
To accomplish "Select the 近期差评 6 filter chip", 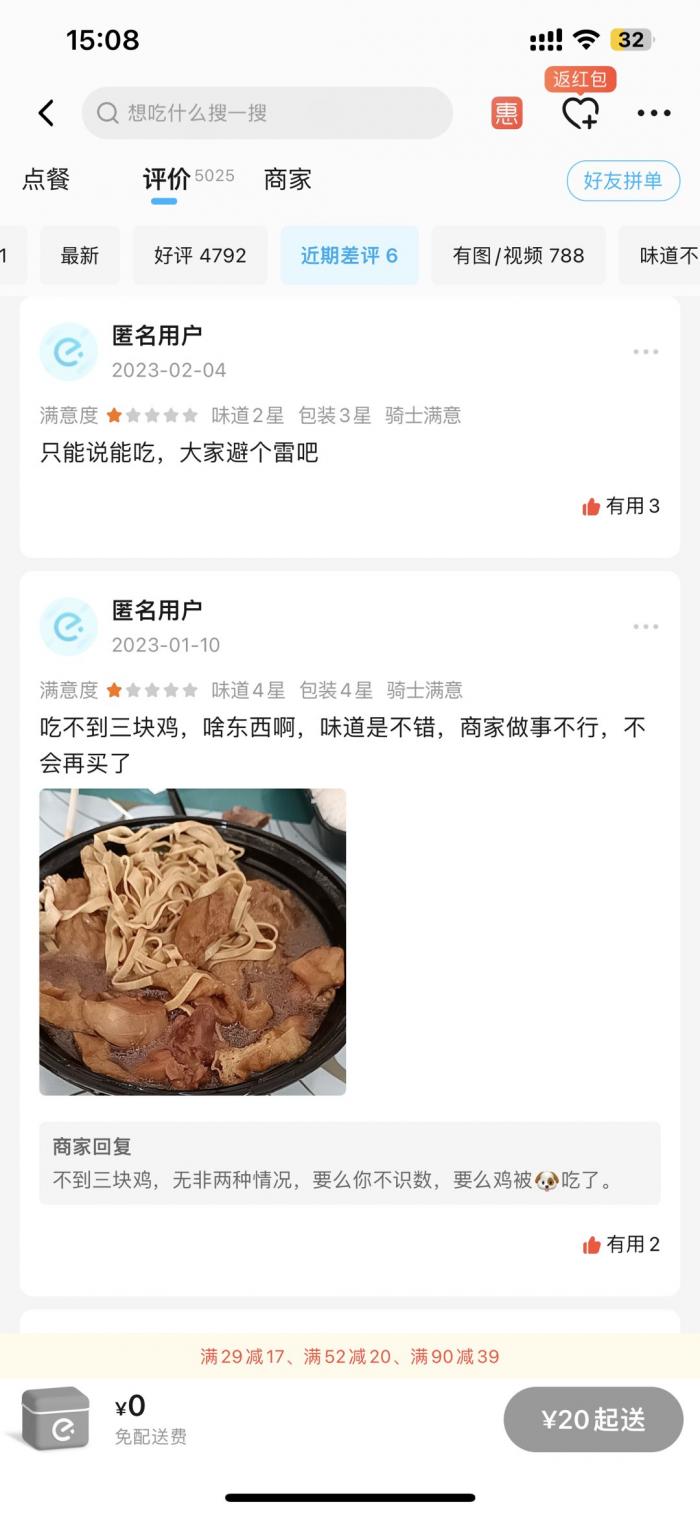I will click(x=349, y=255).
